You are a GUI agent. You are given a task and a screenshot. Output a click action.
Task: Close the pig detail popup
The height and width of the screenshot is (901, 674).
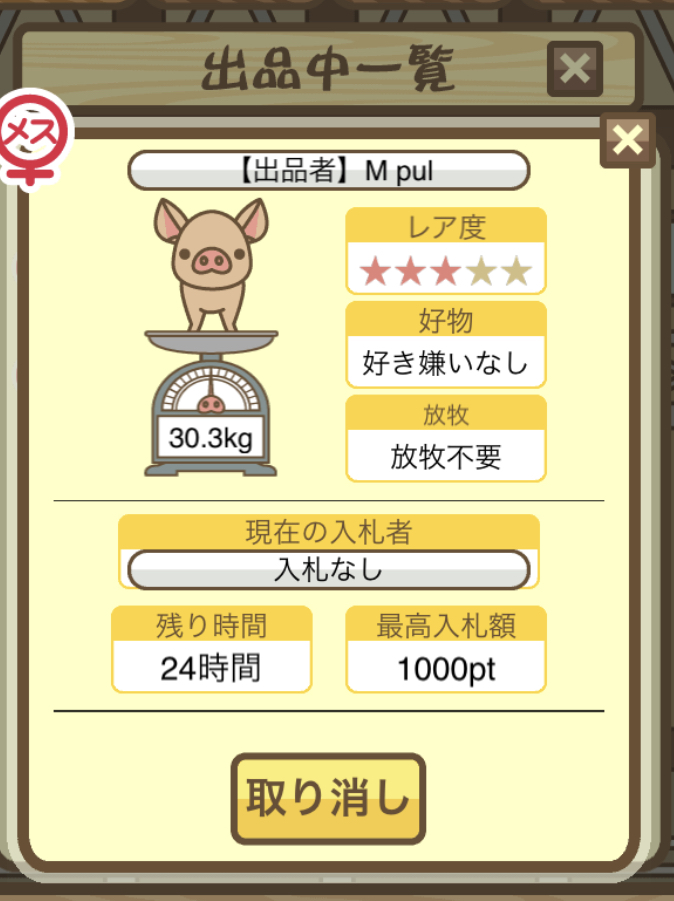click(x=627, y=141)
